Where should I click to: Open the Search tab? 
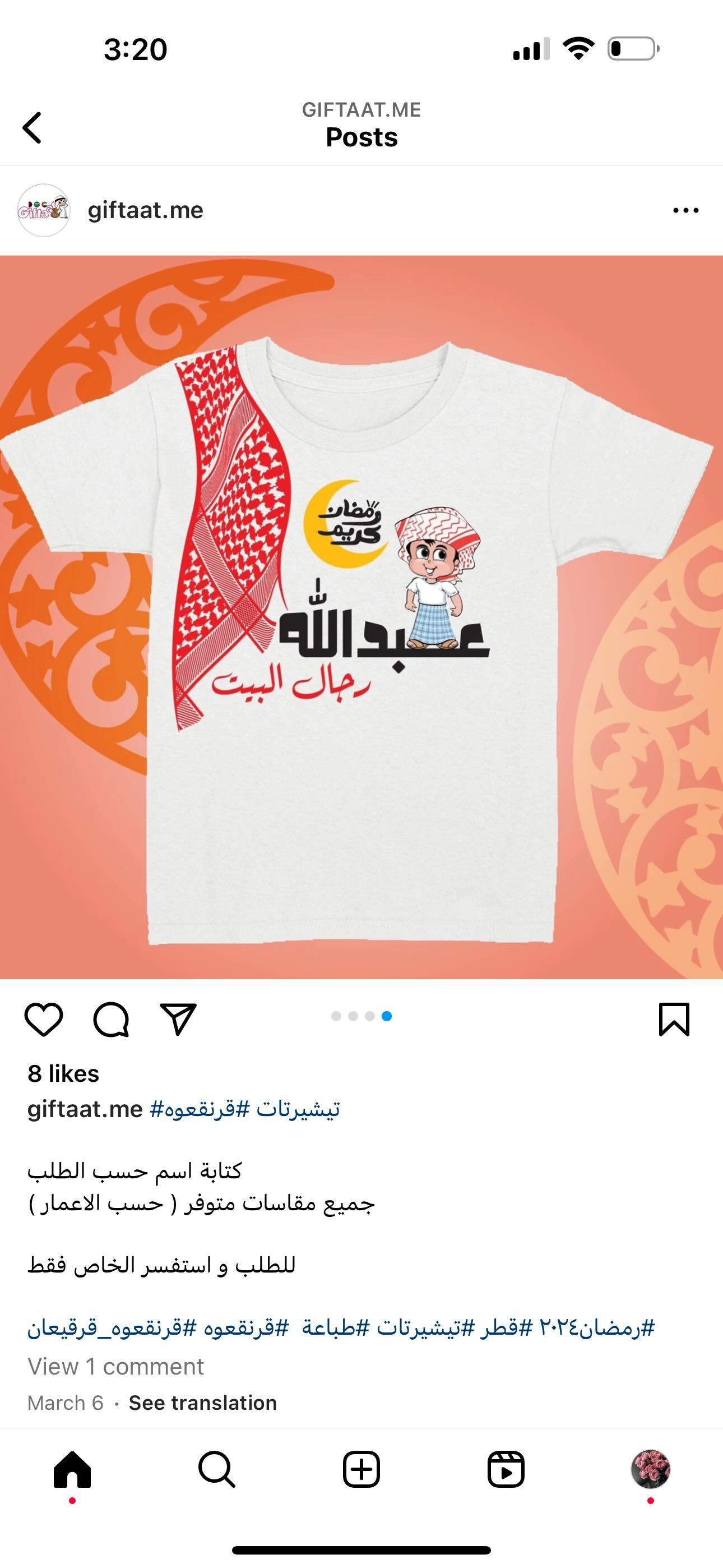point(217,1469)
